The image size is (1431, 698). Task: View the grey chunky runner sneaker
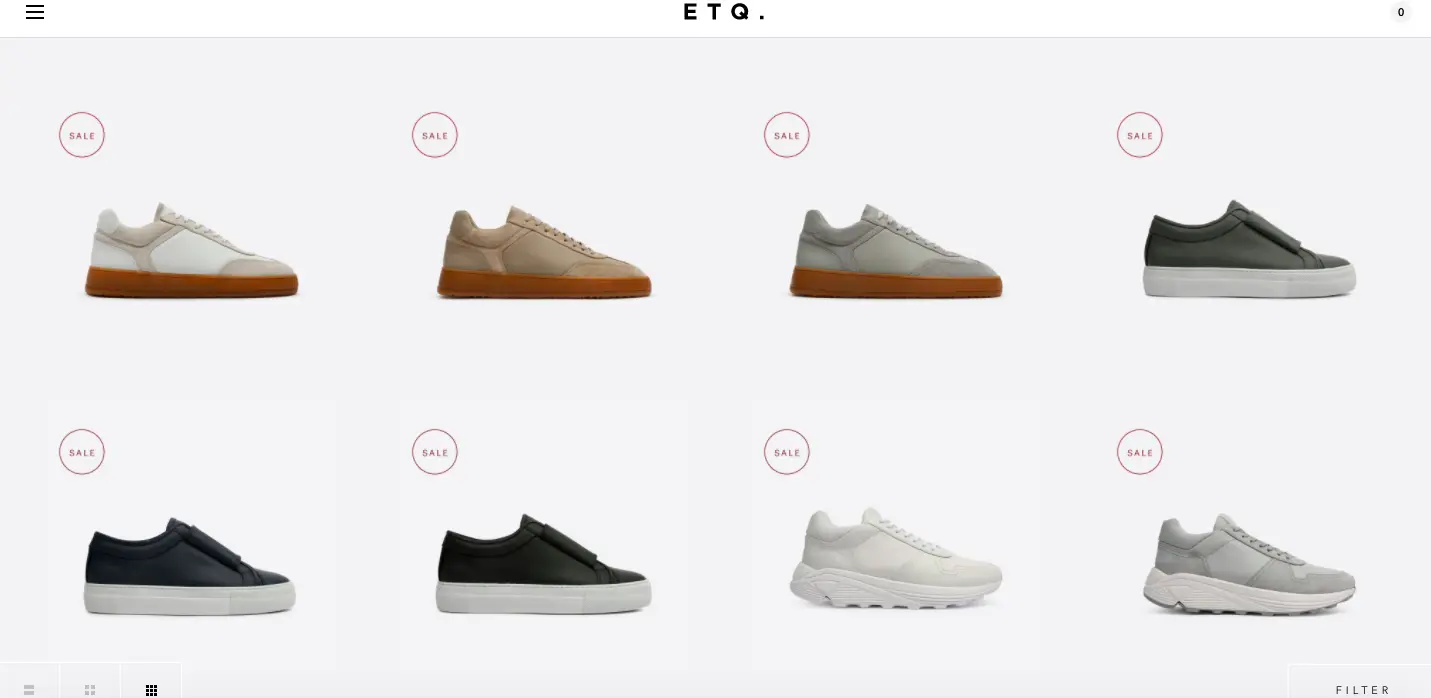1249,565
